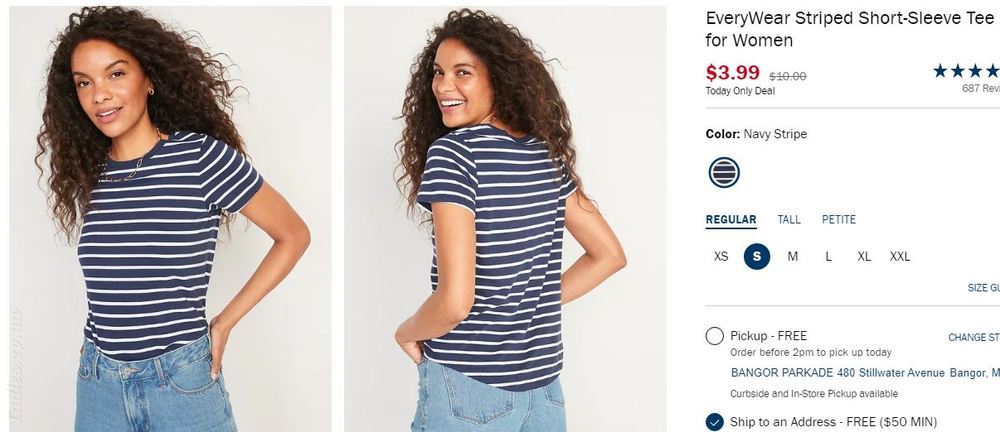The image size is (1000, 432).
Task: Choose size XS
Action: click(721, 257)
